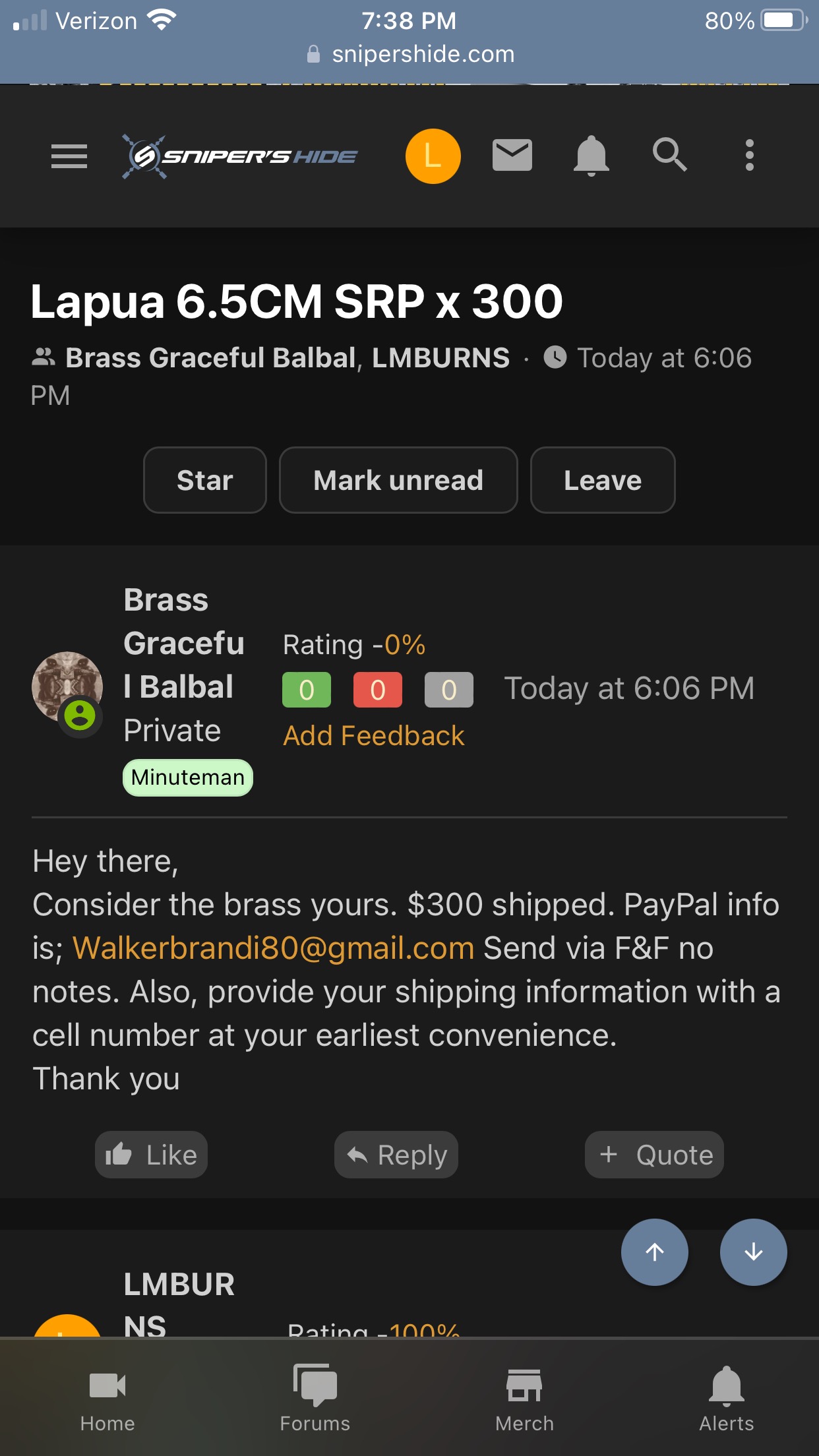819x1456 pixels.
Task: Star this conversation
Action: tap(205, 480)
